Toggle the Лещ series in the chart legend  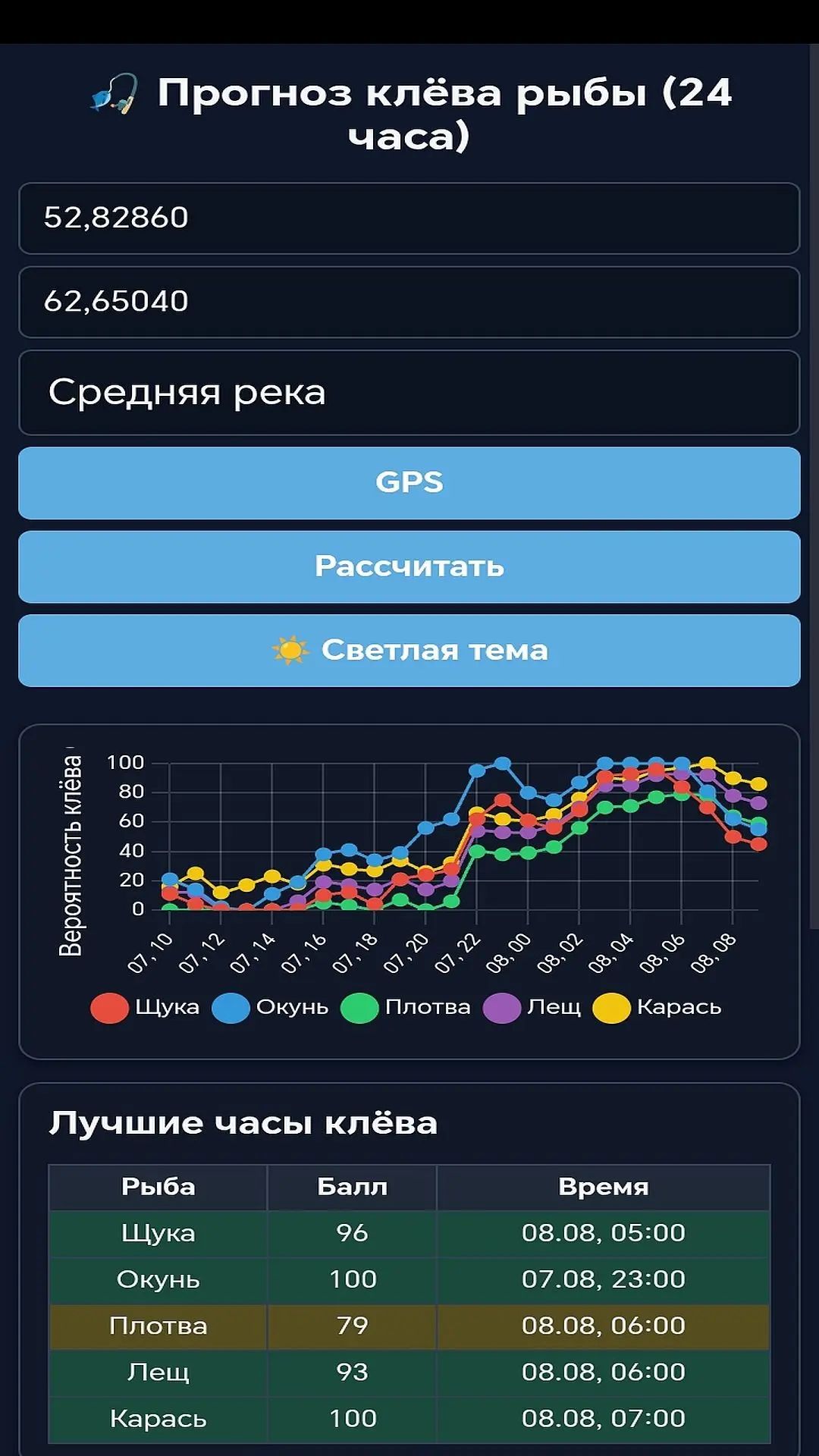point(532,1008)
